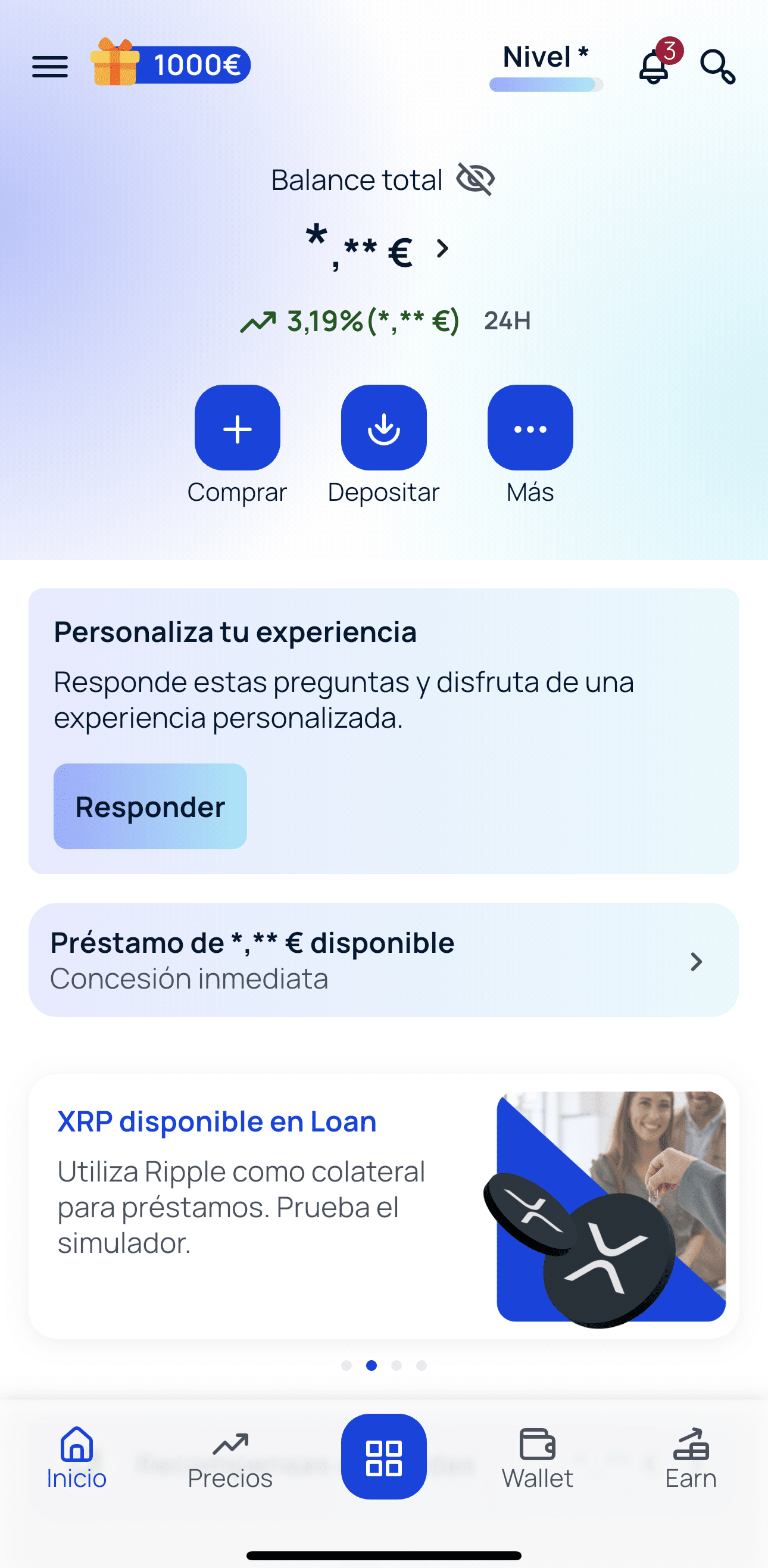Image resolution: width=768 pixels, height=1568 pixels.
Task: Select the Depositar icon
Action: click(x=384, y=428)
